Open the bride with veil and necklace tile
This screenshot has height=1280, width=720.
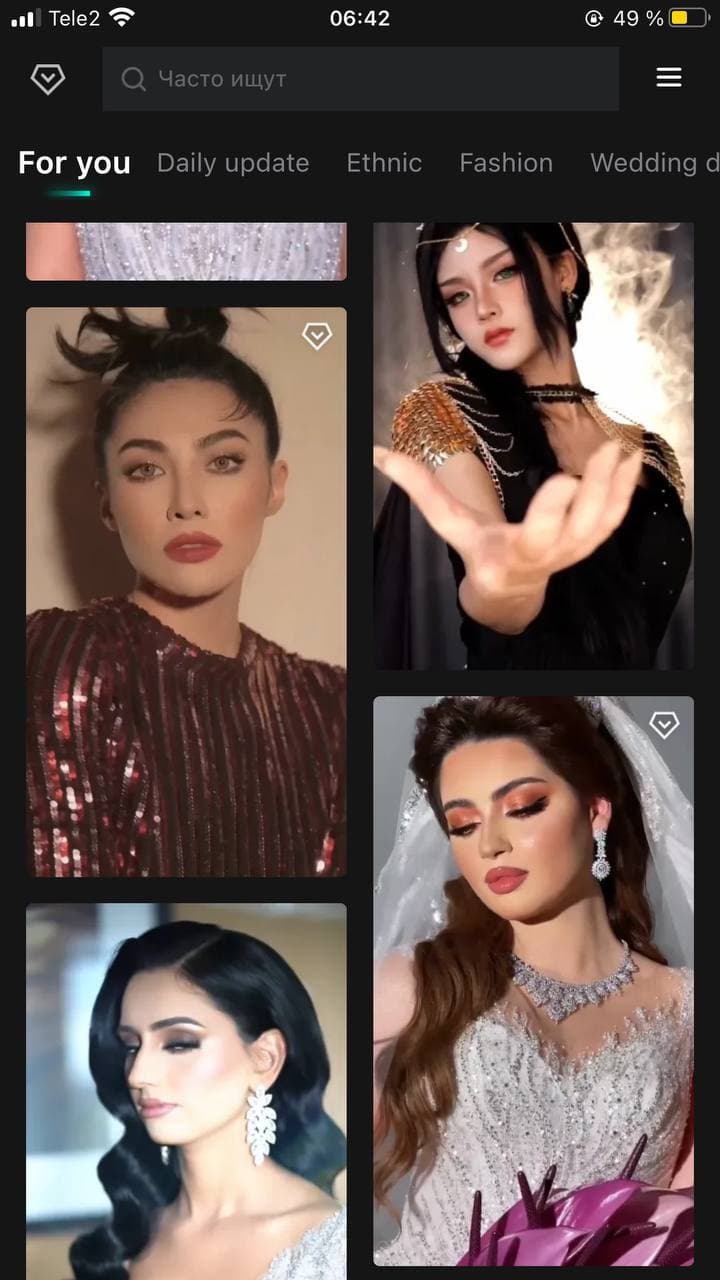click(533, 980)
